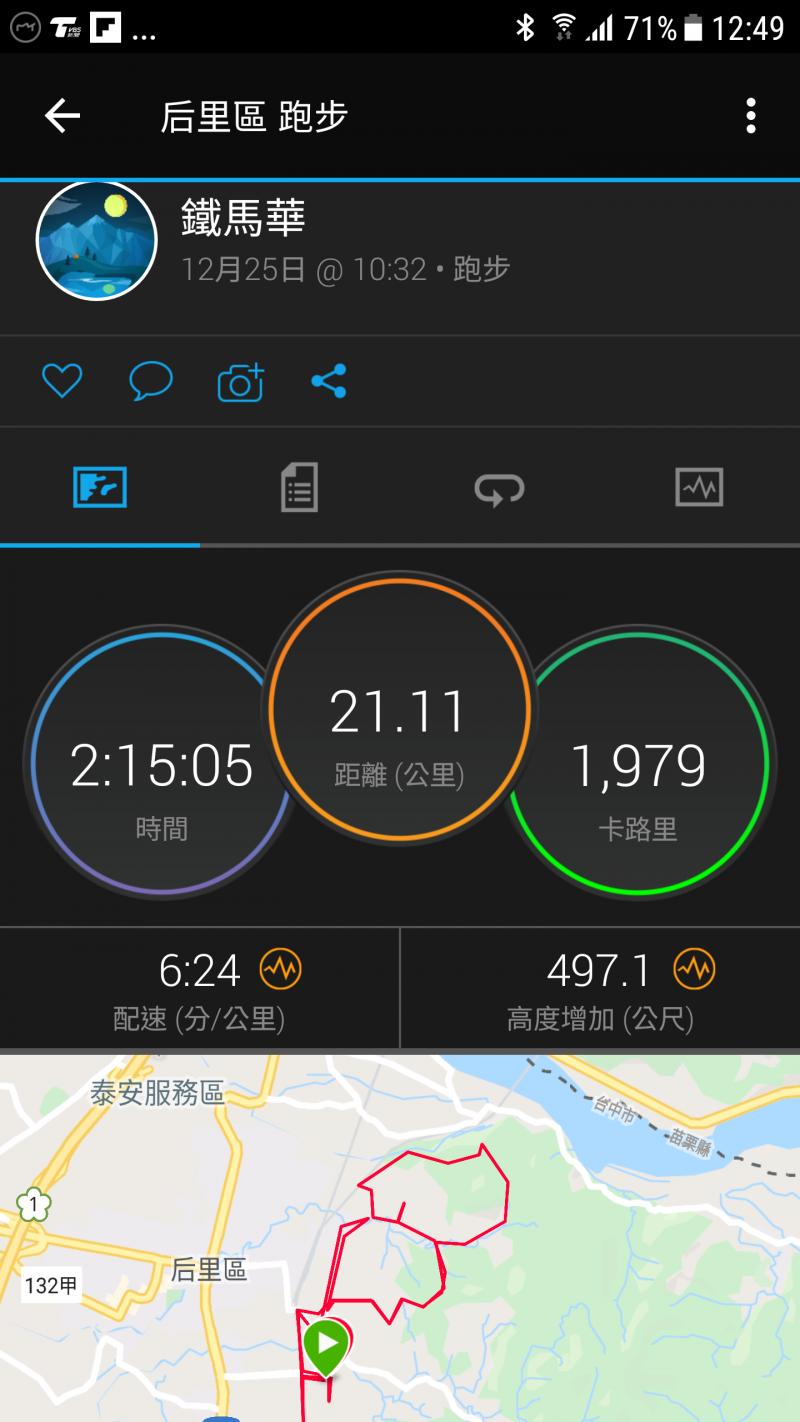This screenshot has width=800, height=1422.
Task: Like this running activity
Action: coord(62,381)
